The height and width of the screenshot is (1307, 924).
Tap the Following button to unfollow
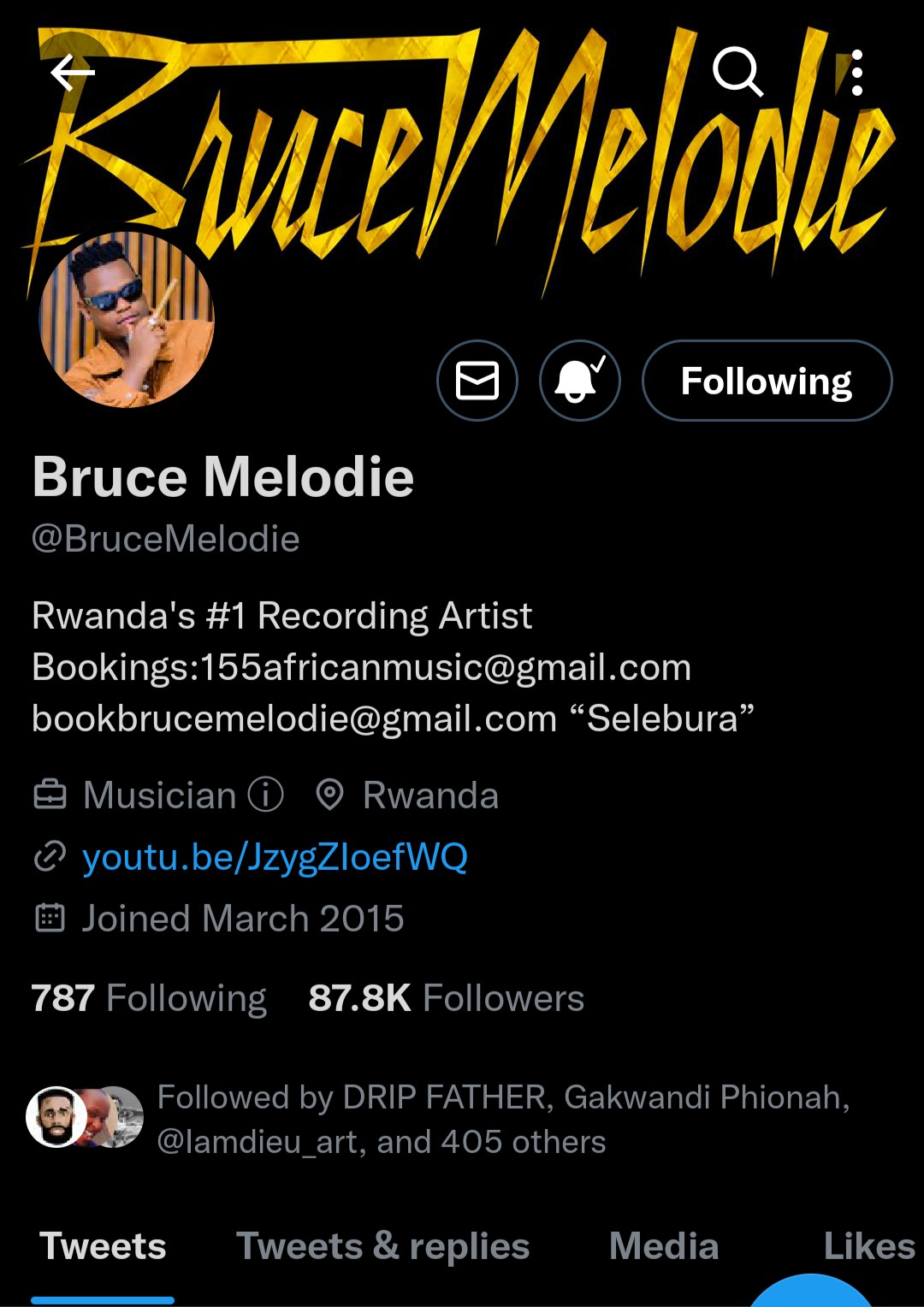pyautogui.click(x=767, y=381)
